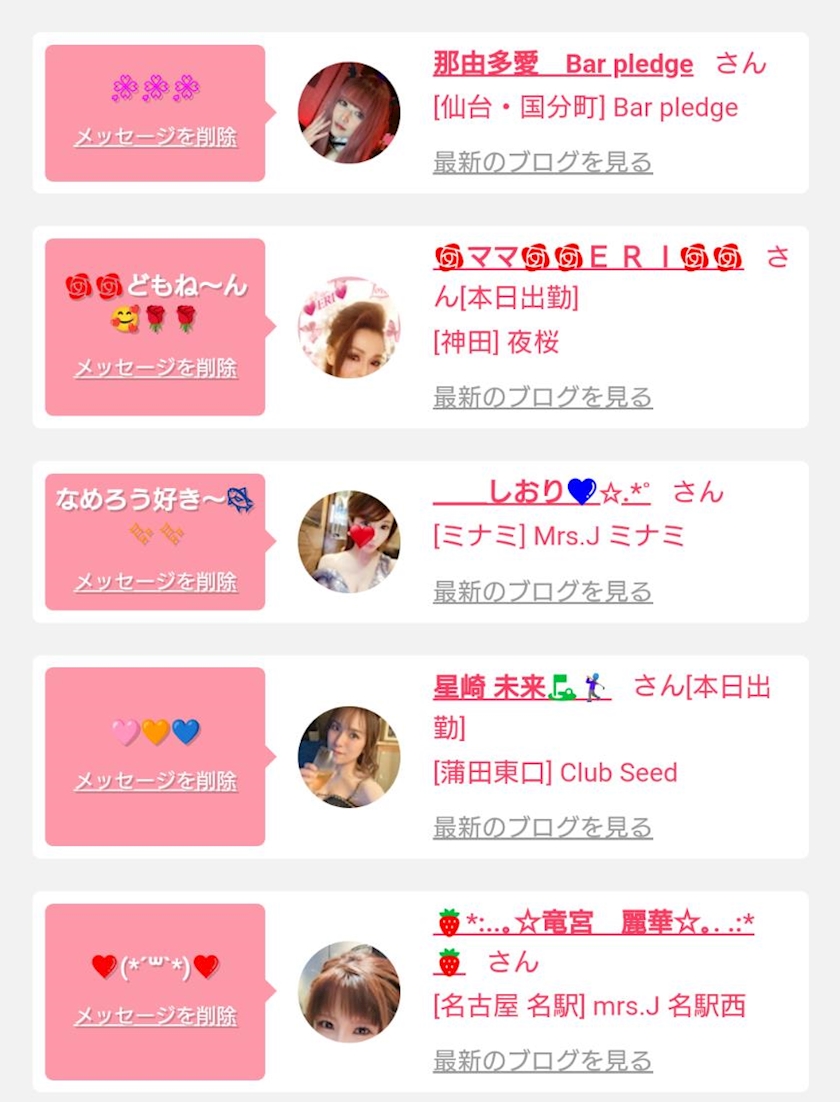Image resolution: width=840 pixels, height=1102 pixels.
Task: Open ママ ERI profile name link
Action: [588, 257]
